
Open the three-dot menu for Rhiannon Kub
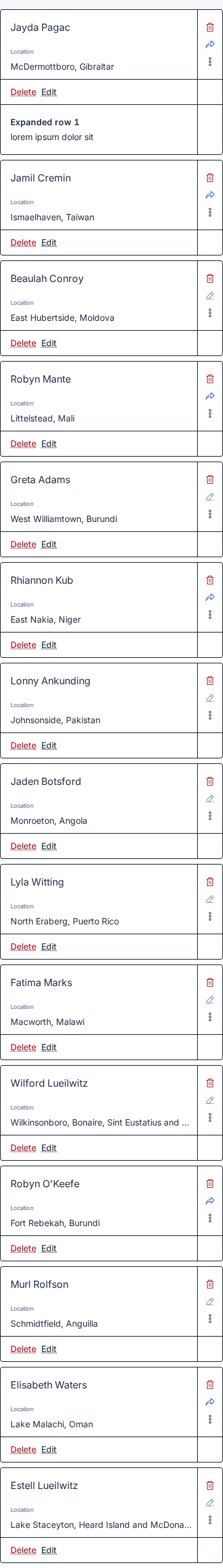[210, 615]
